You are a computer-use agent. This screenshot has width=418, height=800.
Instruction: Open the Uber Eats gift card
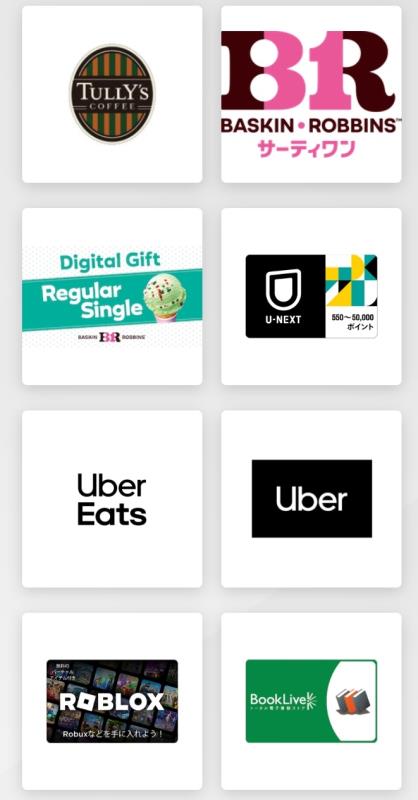click(x=112, y=499)
